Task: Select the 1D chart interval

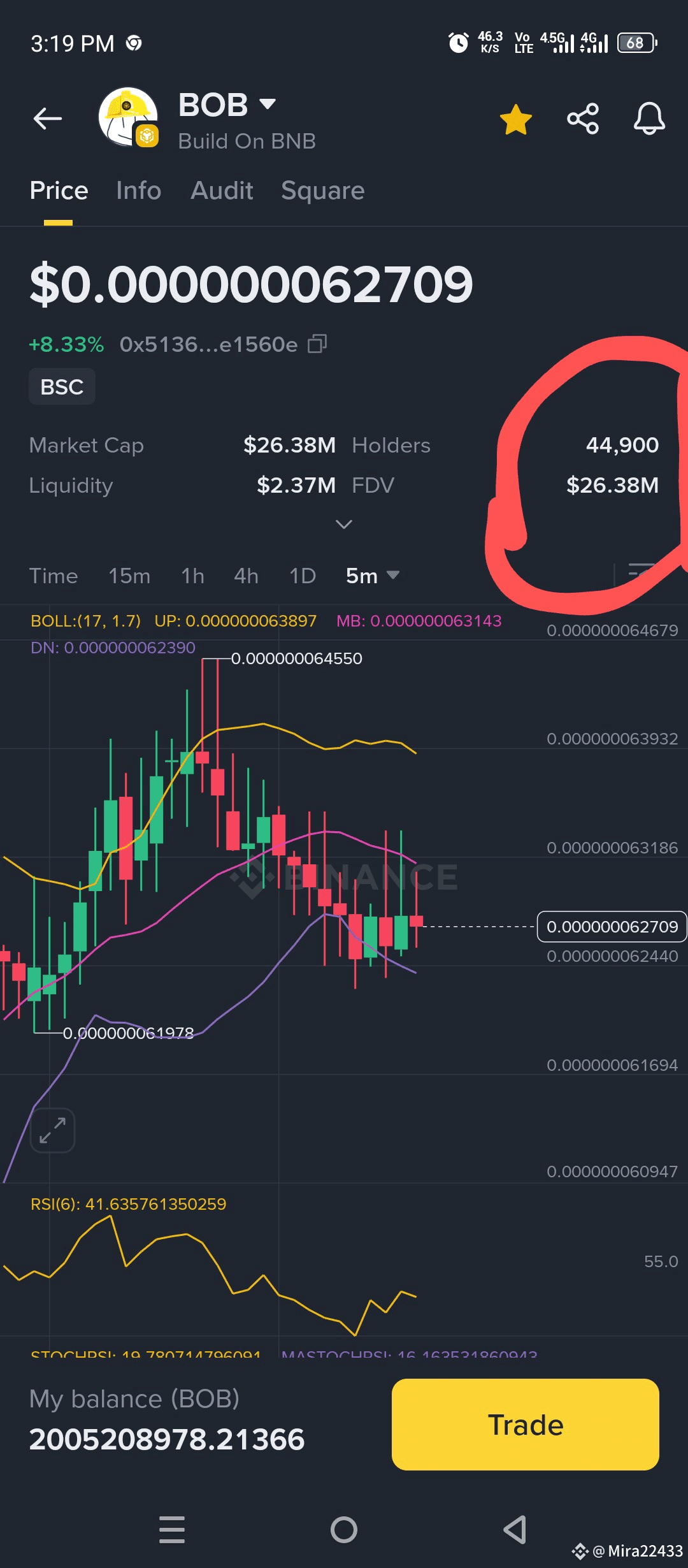Action: [303, 576]
